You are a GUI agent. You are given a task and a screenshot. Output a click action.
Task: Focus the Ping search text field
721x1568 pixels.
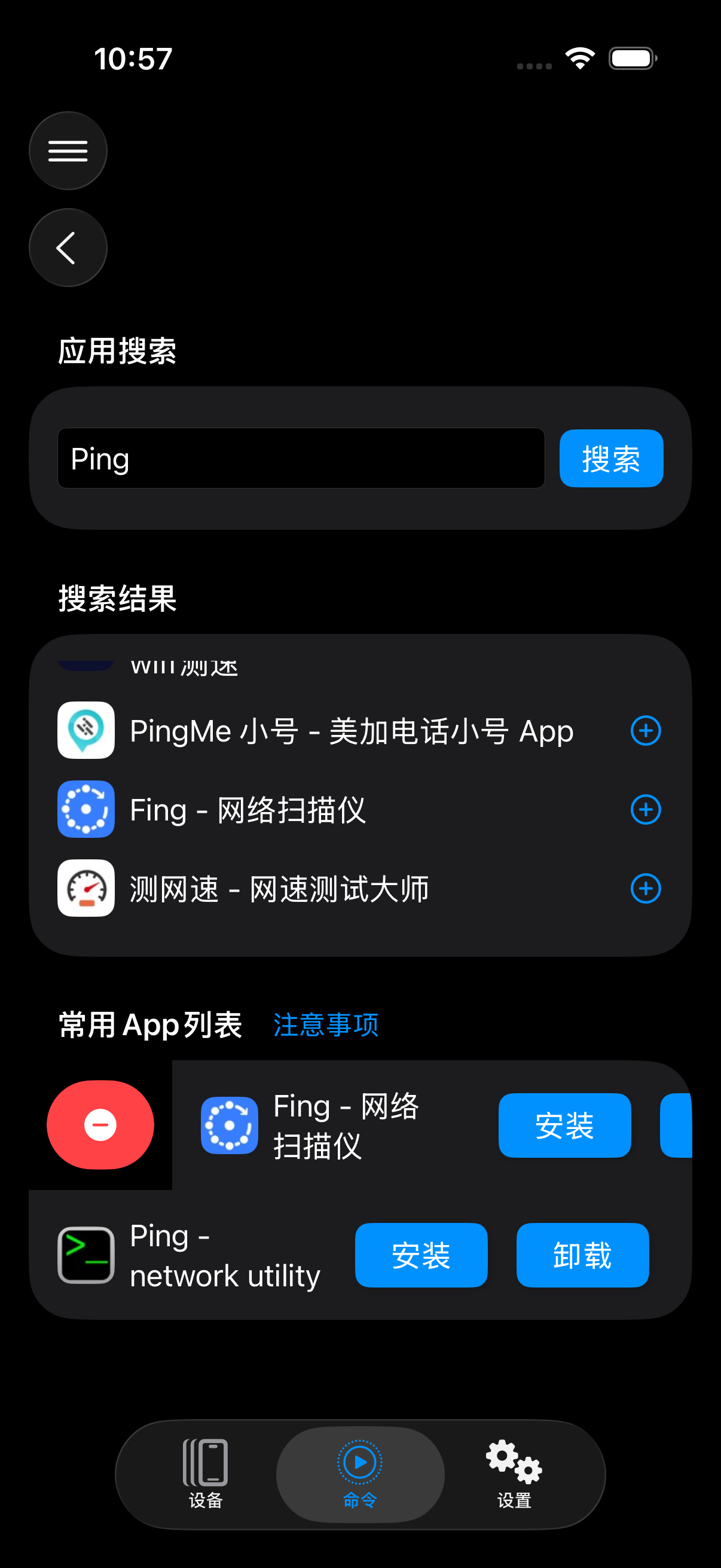[301, 458]
